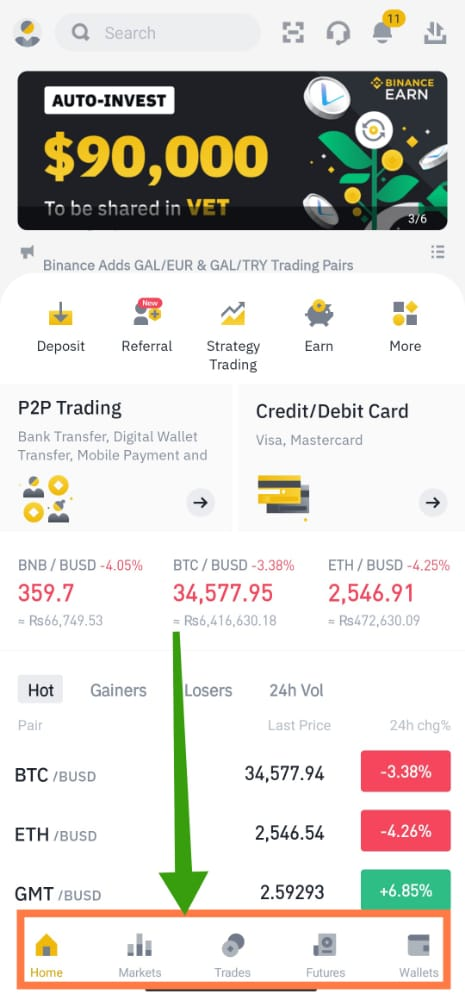Go to the Markets tab

click(x=140, y=955)
